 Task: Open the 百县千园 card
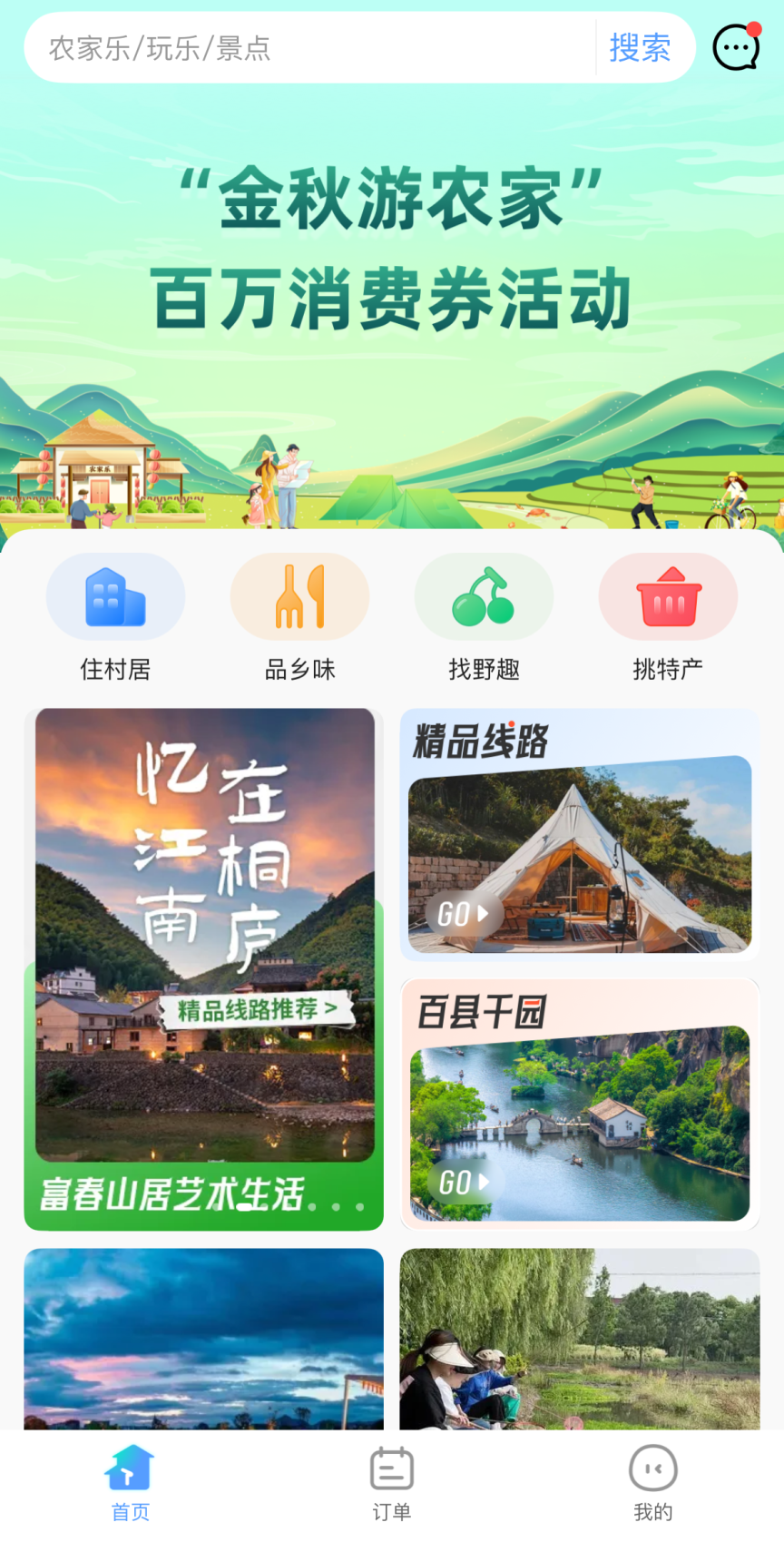579,1104
